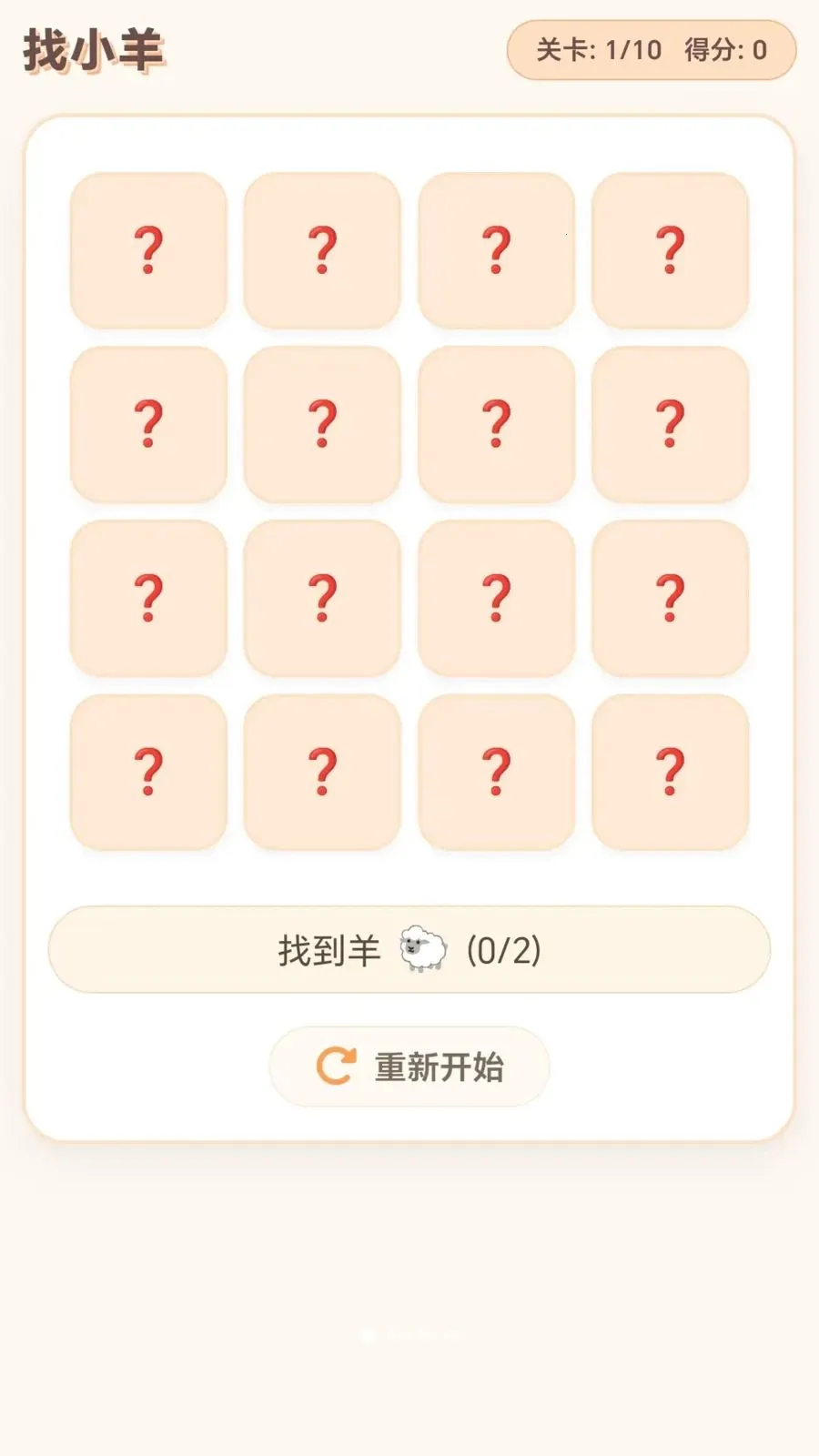Reveal the rightmost card in the second row

point(670,423)
